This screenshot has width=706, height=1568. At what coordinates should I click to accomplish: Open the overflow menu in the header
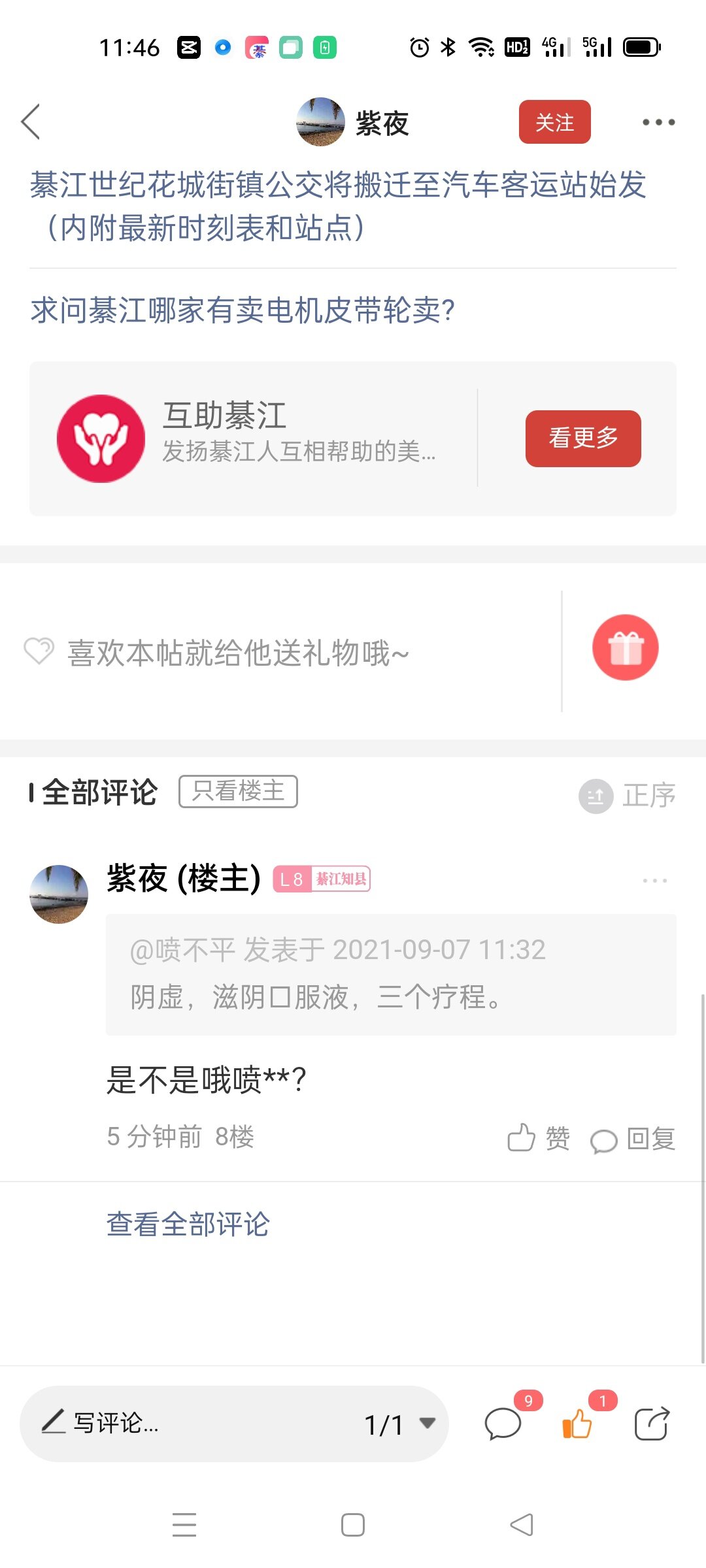point(658,122)
